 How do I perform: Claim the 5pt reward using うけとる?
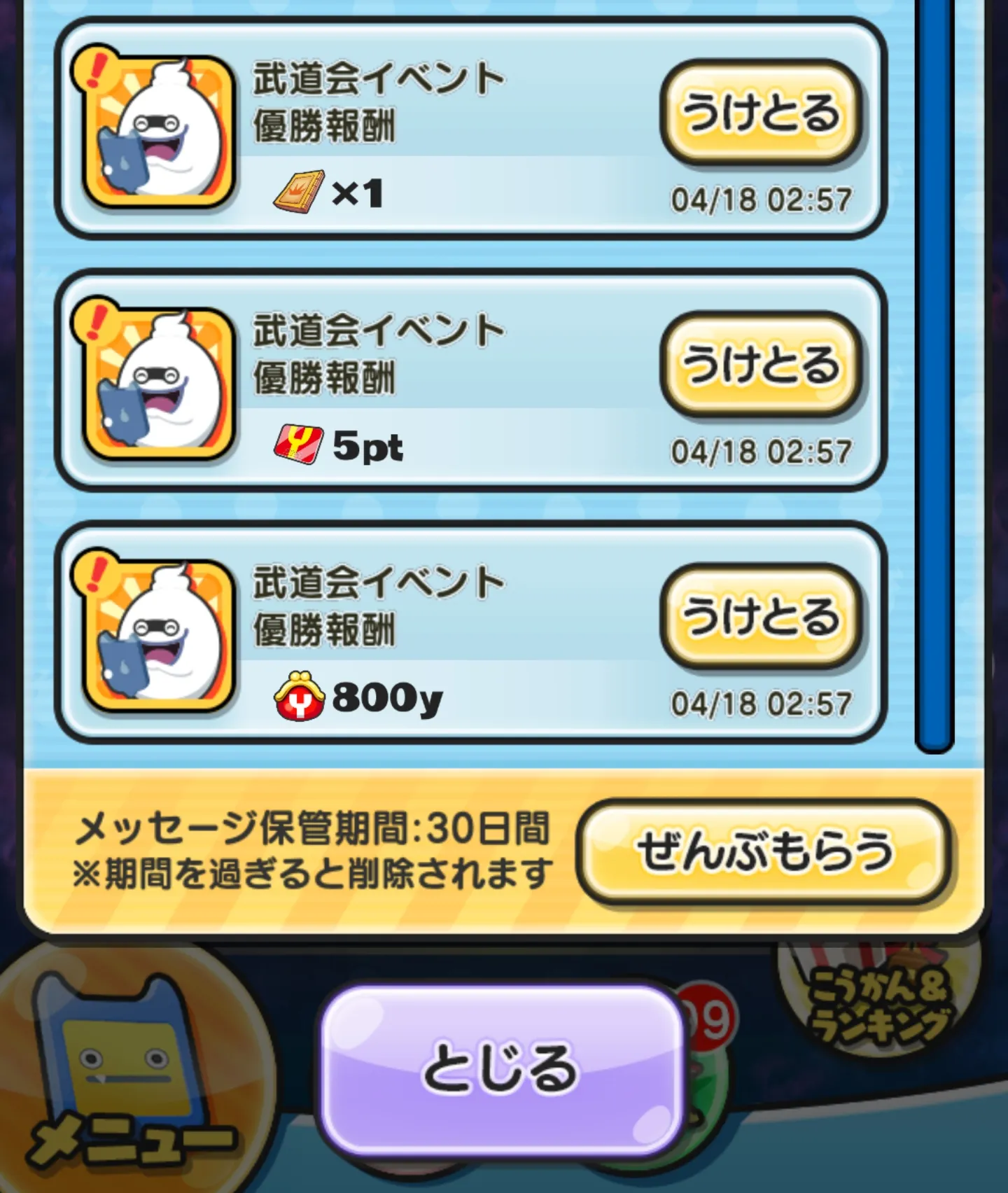762,364
